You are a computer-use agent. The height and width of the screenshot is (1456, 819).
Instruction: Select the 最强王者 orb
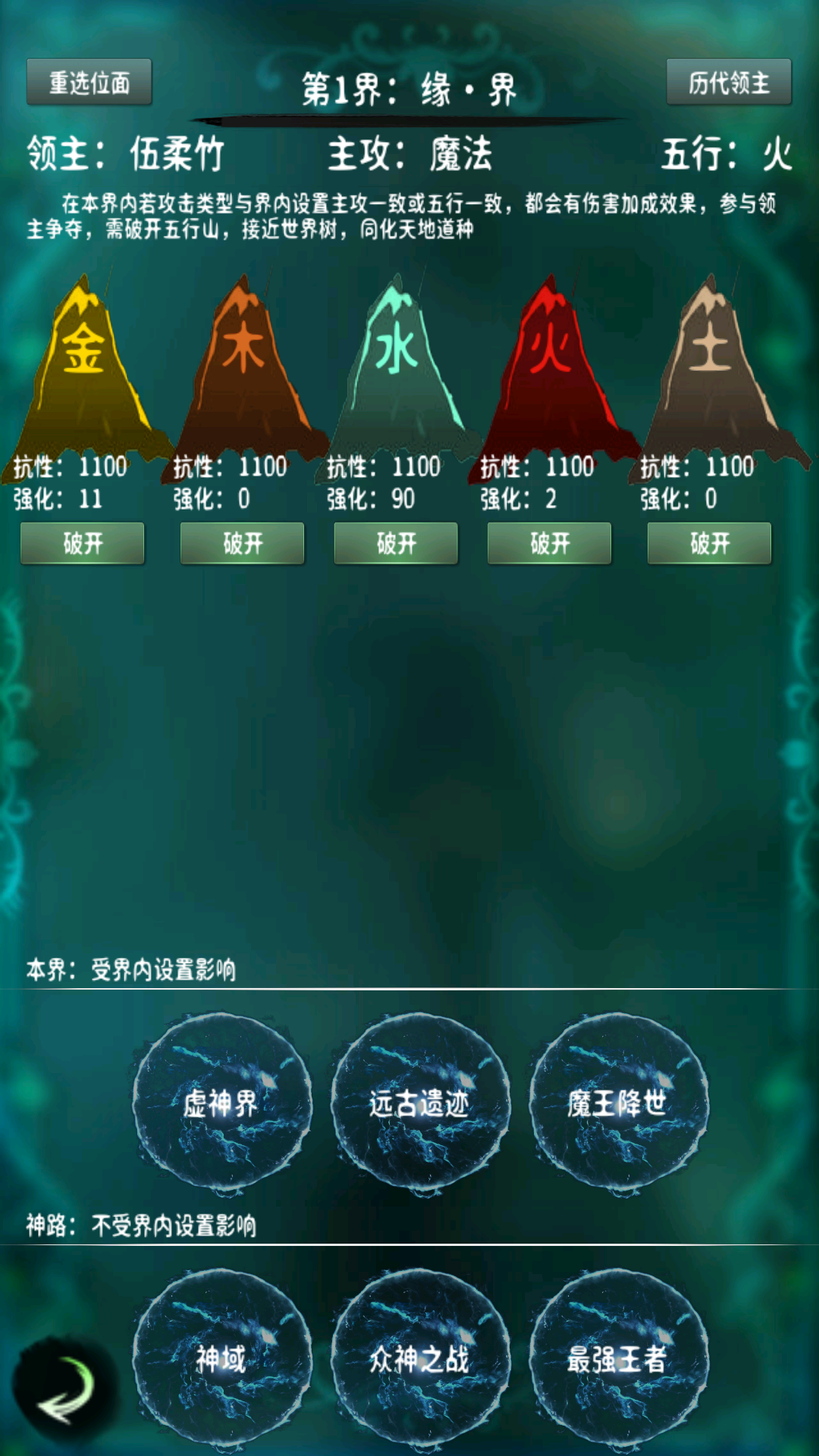click(617, 1359)
